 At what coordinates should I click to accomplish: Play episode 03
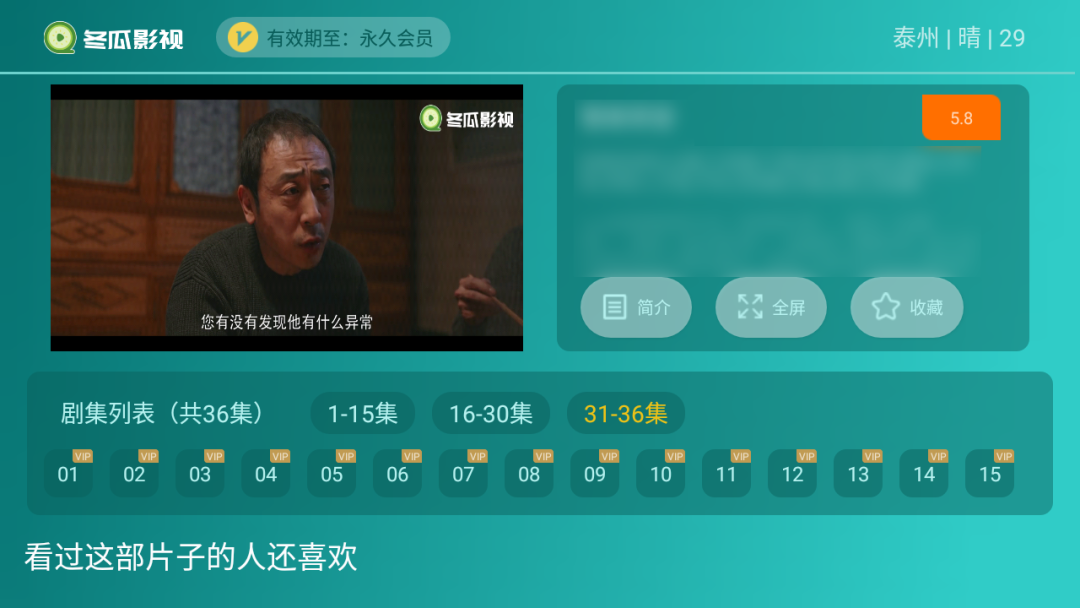200,474
